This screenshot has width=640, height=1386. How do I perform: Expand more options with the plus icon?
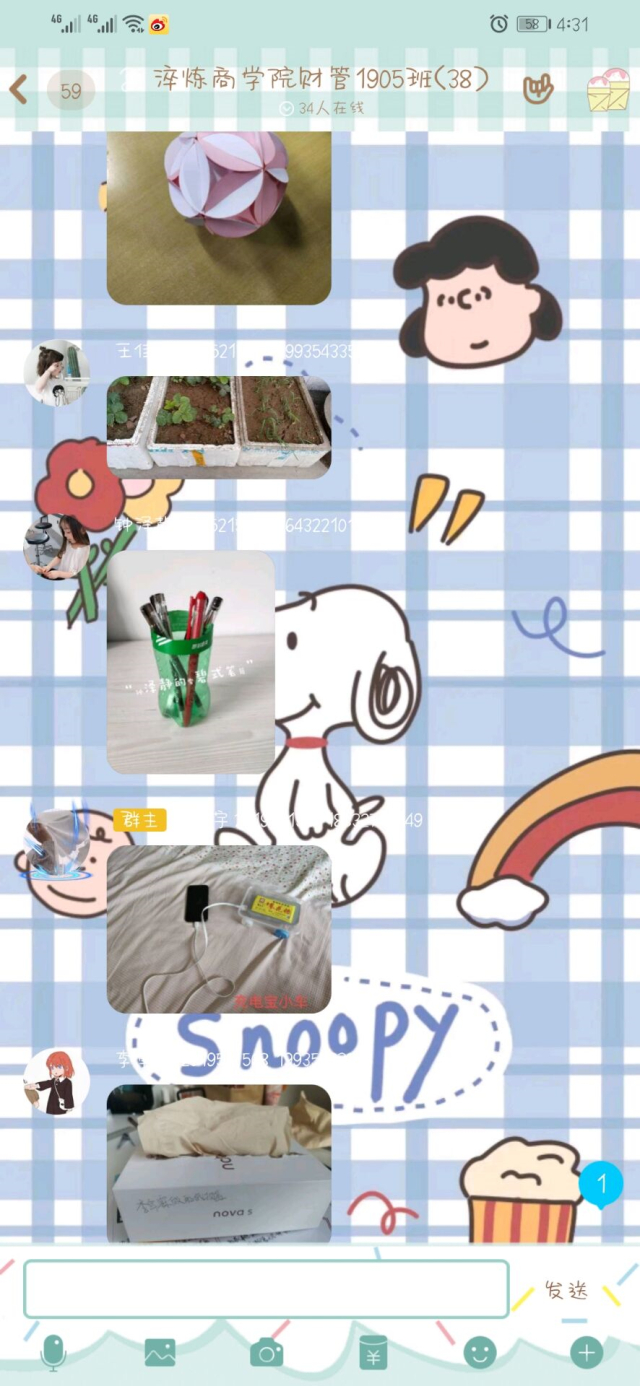tap(586, 1353)
